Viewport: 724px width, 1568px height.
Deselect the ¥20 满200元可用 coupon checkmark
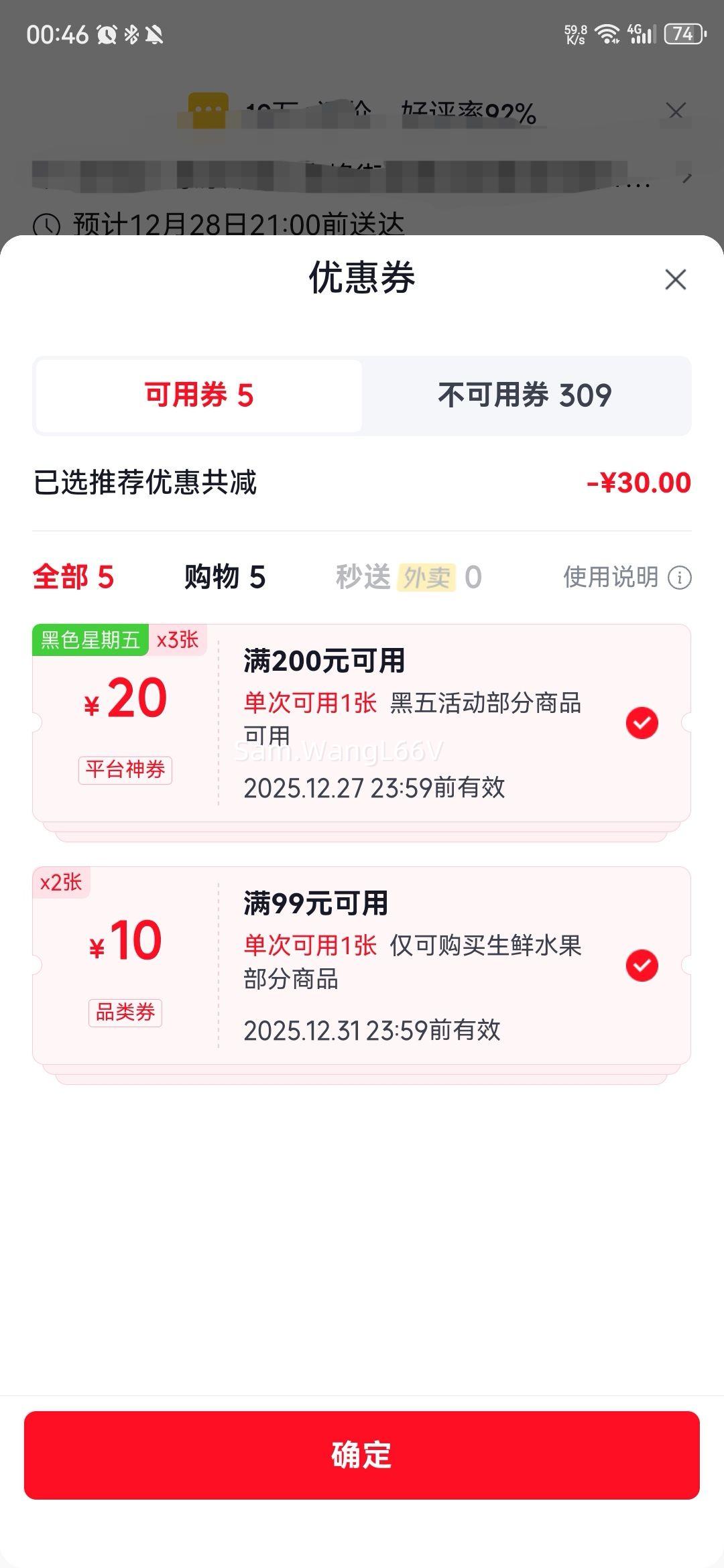tap(642, 722)
